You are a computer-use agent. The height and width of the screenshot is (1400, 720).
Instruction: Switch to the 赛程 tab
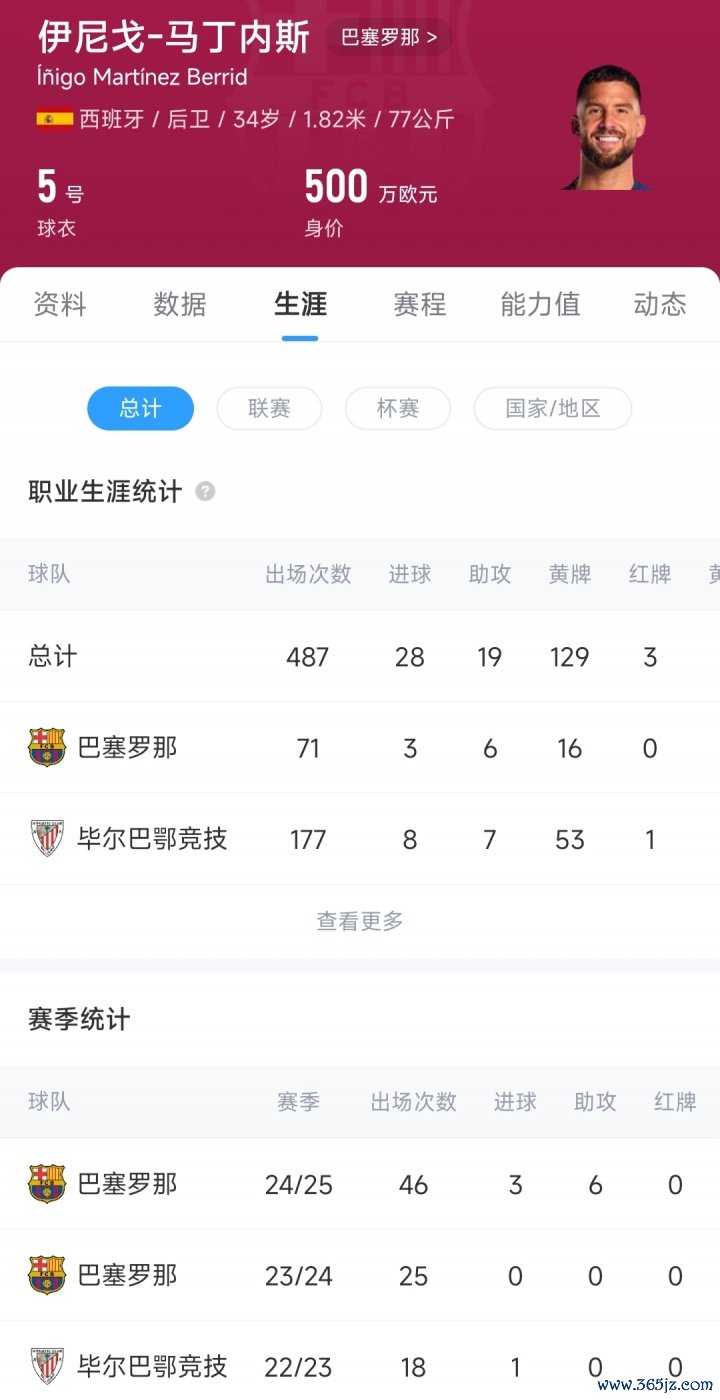(x=420, y=304)
